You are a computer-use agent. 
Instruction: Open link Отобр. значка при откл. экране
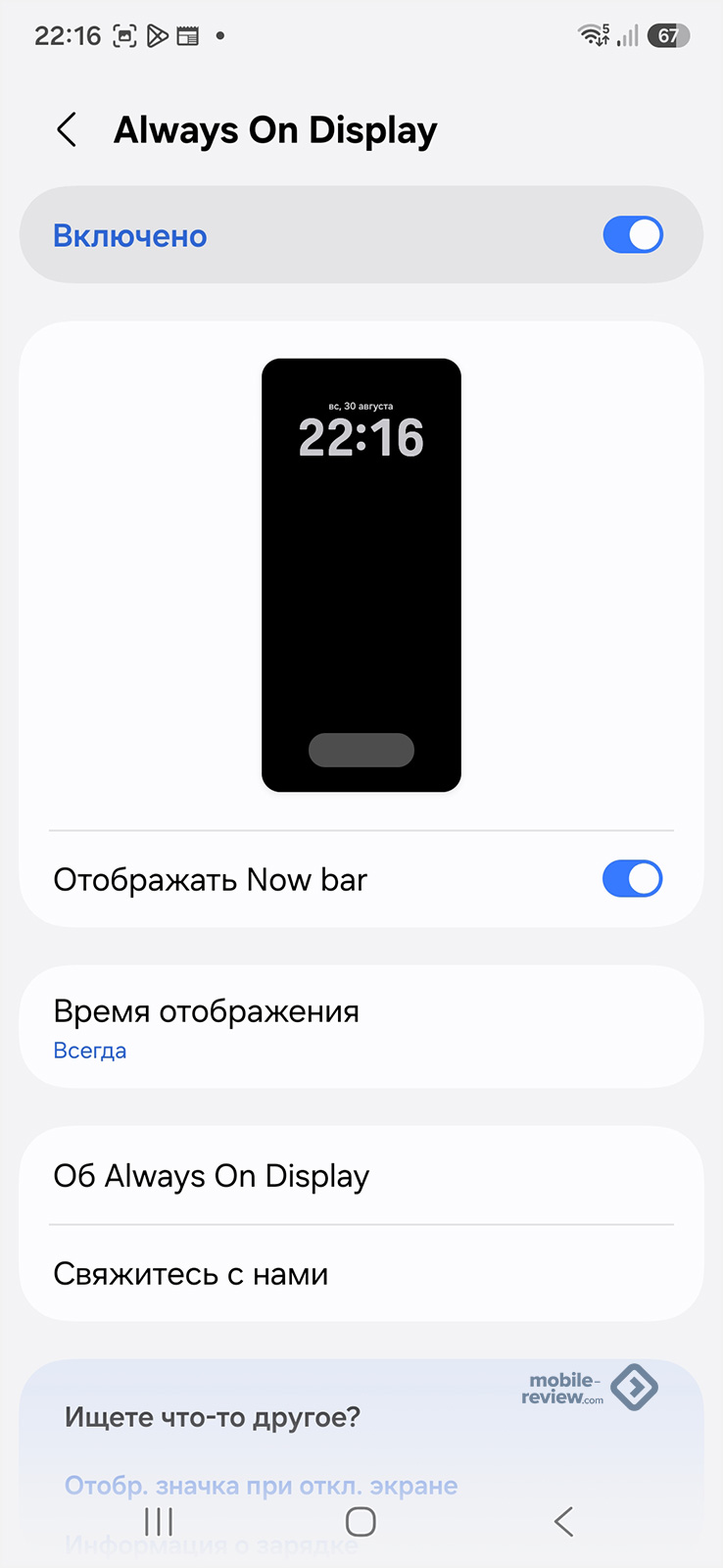(x=262, y=1486)
